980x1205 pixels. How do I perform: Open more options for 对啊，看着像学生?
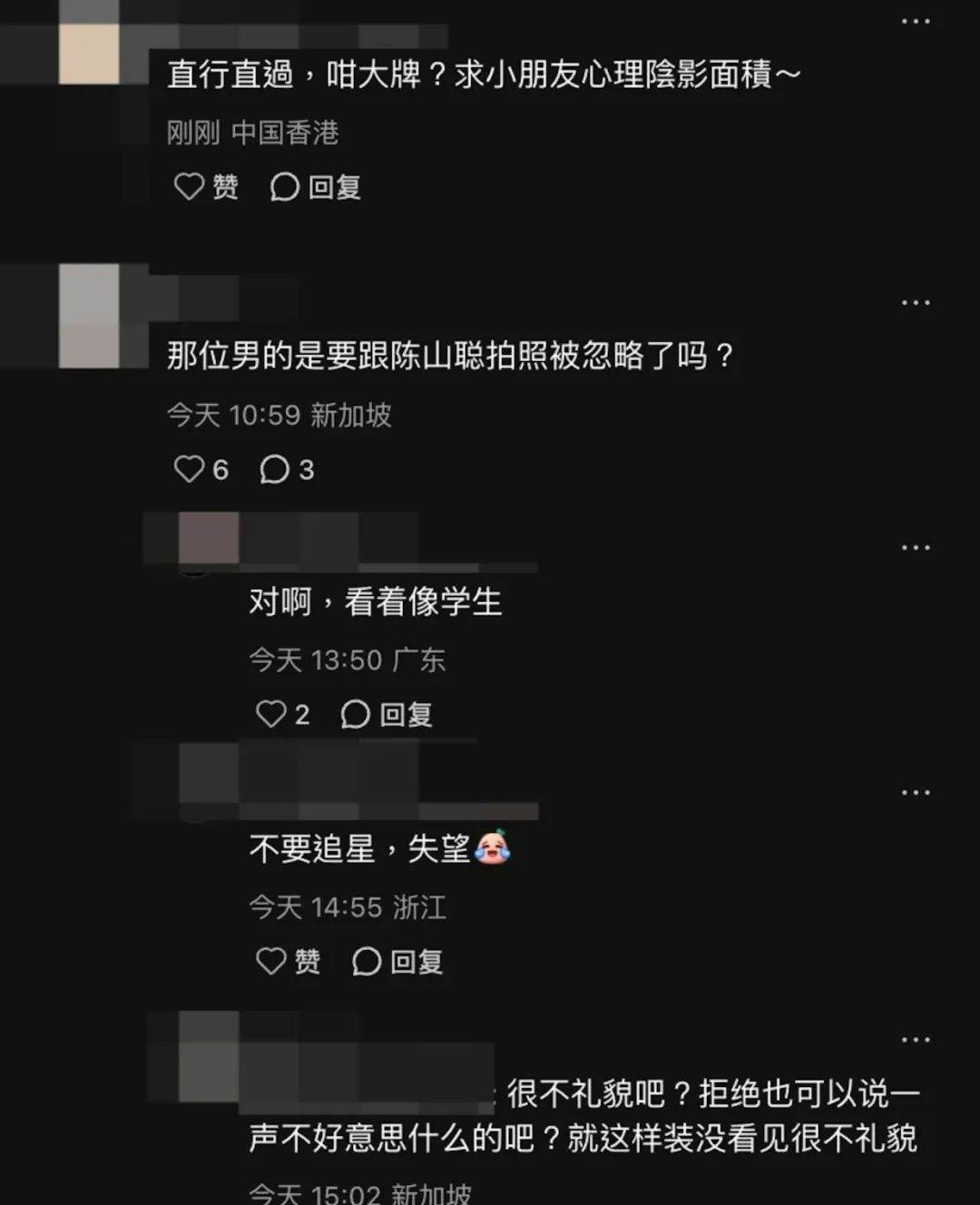tap(916, 547)
